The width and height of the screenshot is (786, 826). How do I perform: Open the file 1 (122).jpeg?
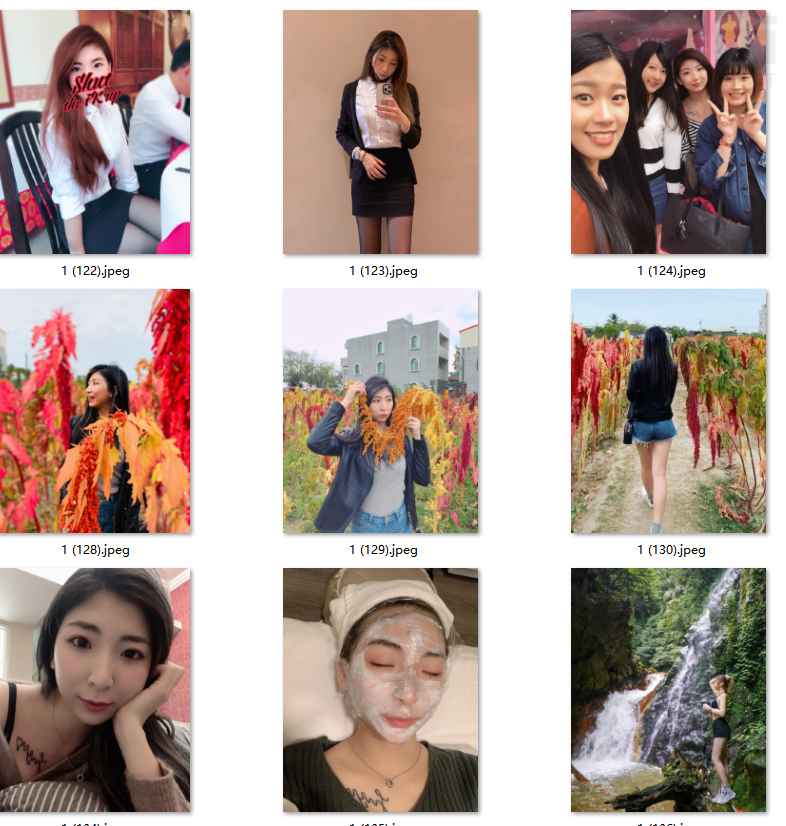coord(95,132)
